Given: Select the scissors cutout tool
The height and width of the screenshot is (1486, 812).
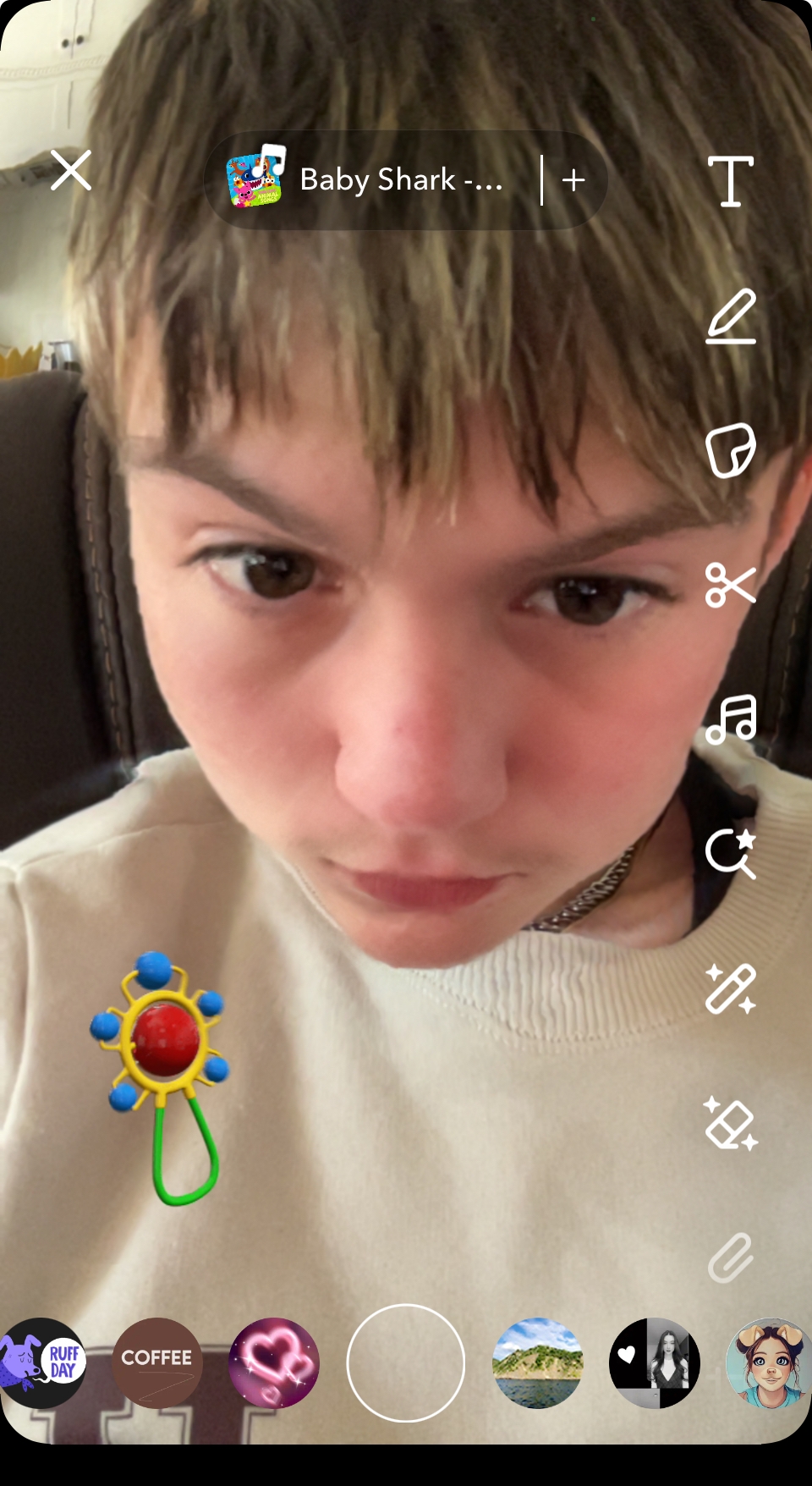Looking at the screenshot, I should [x=731, y=585].
